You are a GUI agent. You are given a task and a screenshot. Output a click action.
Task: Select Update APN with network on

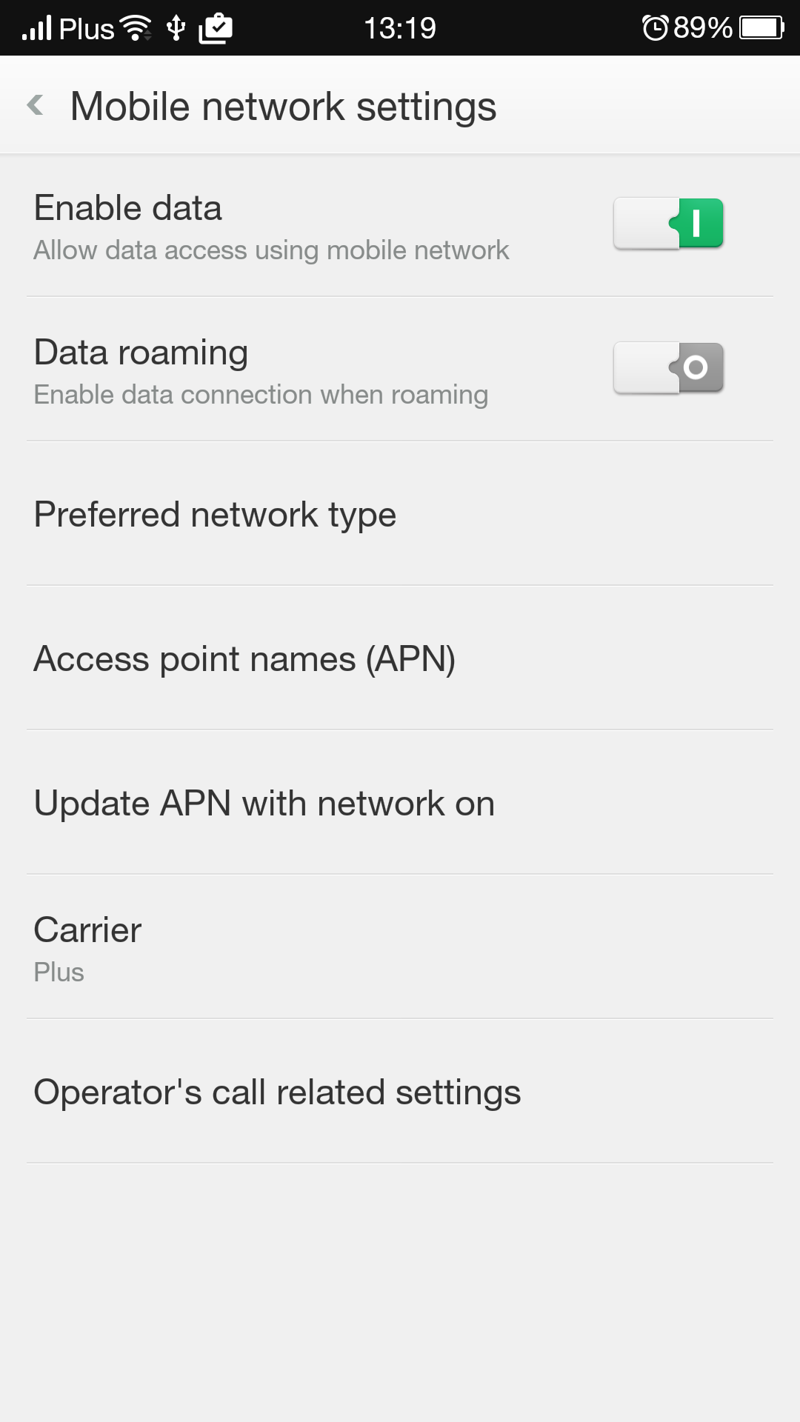pos(400,802)
